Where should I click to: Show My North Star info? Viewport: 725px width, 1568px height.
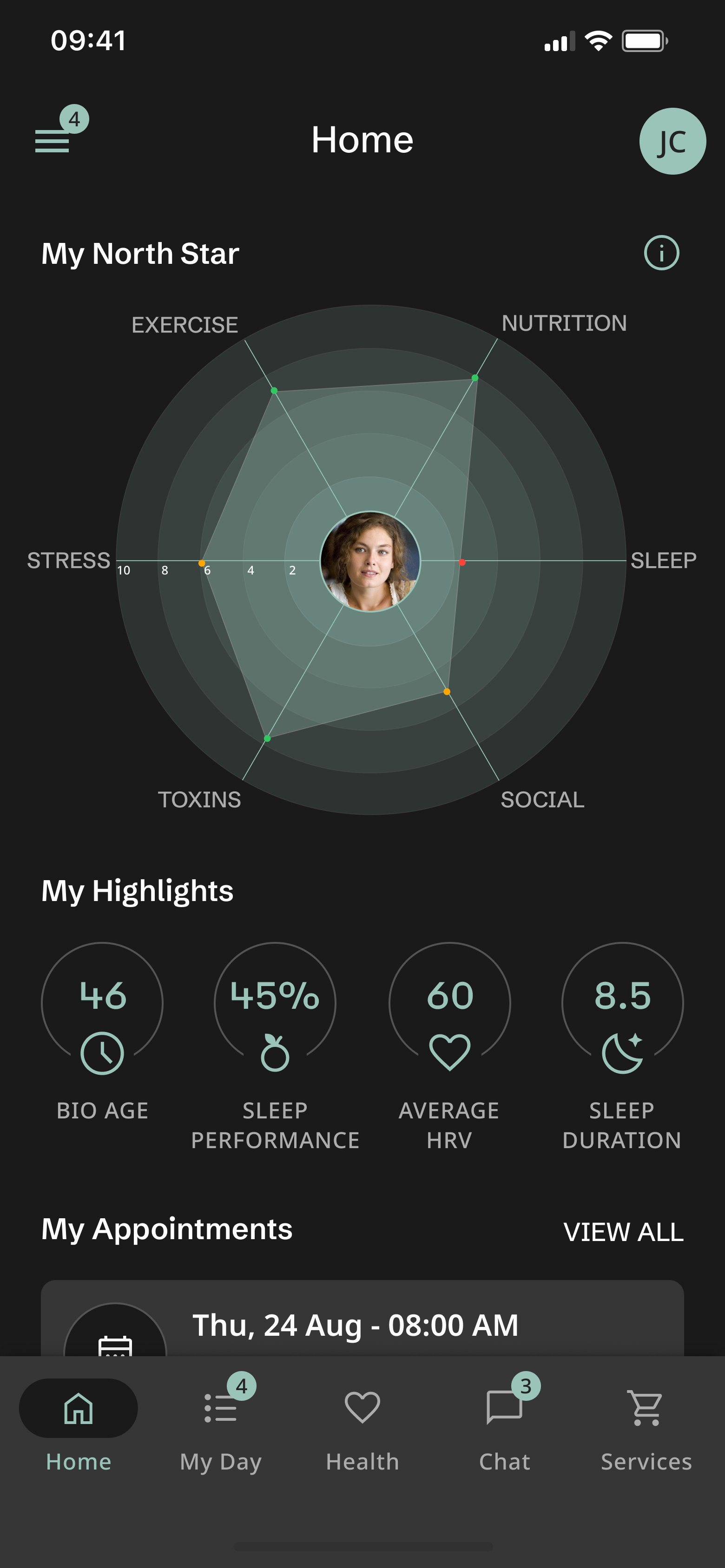[x=661, y=253]
